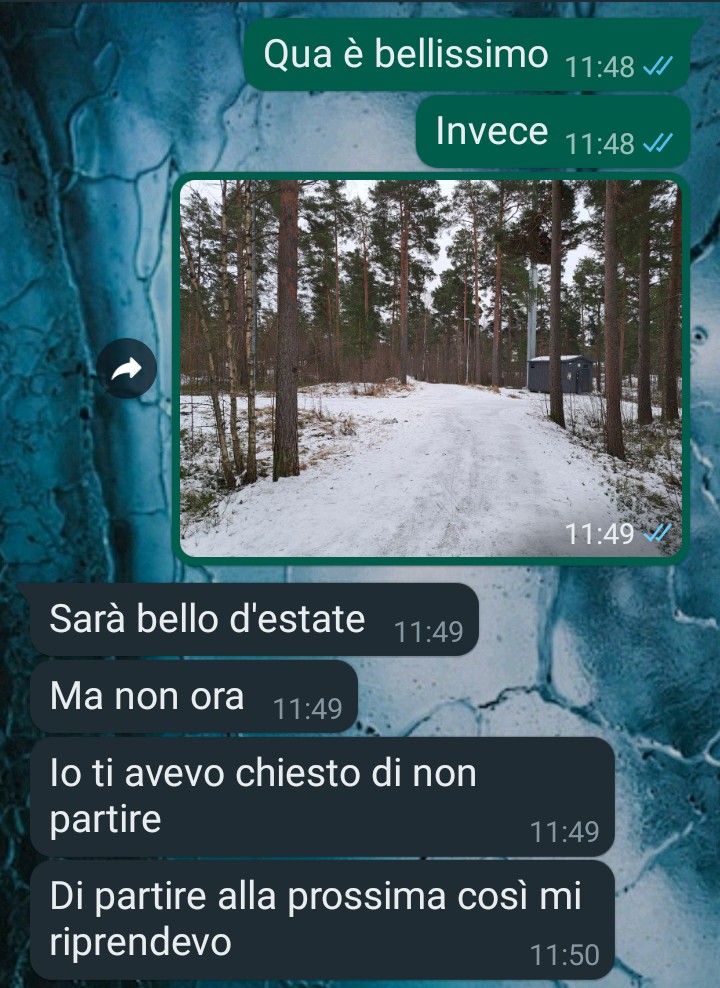
Task: Tap the forward arrow beside the photo
Action: [x=127, y=369]
